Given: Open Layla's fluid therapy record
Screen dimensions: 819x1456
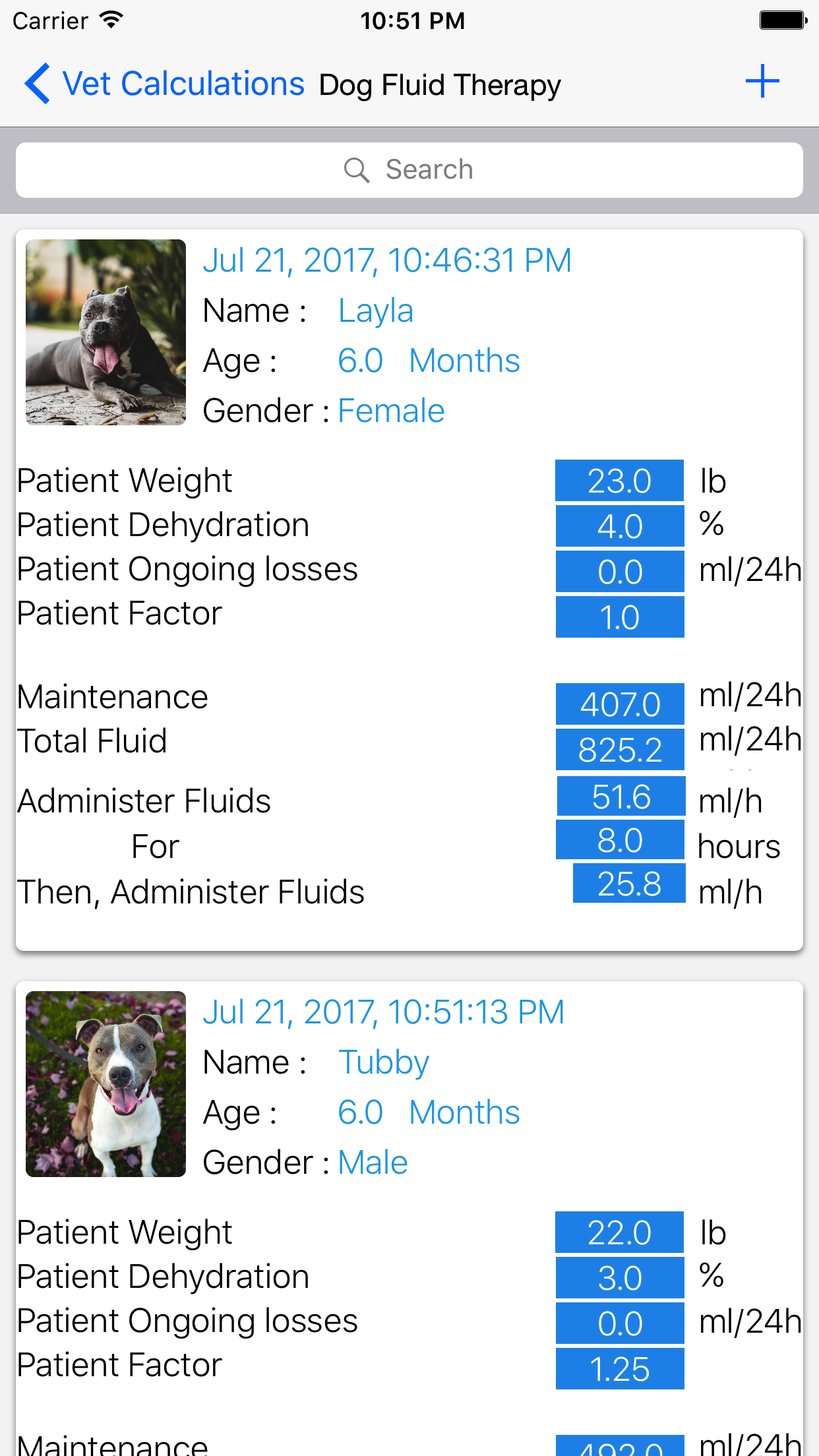Looking at the screenshot, I should click(409, 590).
